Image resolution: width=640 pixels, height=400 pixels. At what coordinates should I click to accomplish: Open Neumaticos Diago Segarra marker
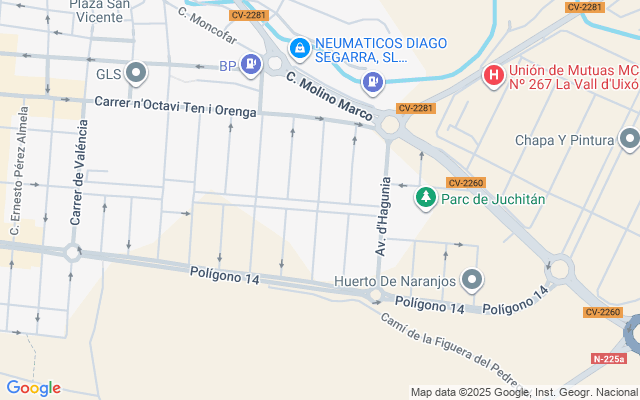pos(298,47)
